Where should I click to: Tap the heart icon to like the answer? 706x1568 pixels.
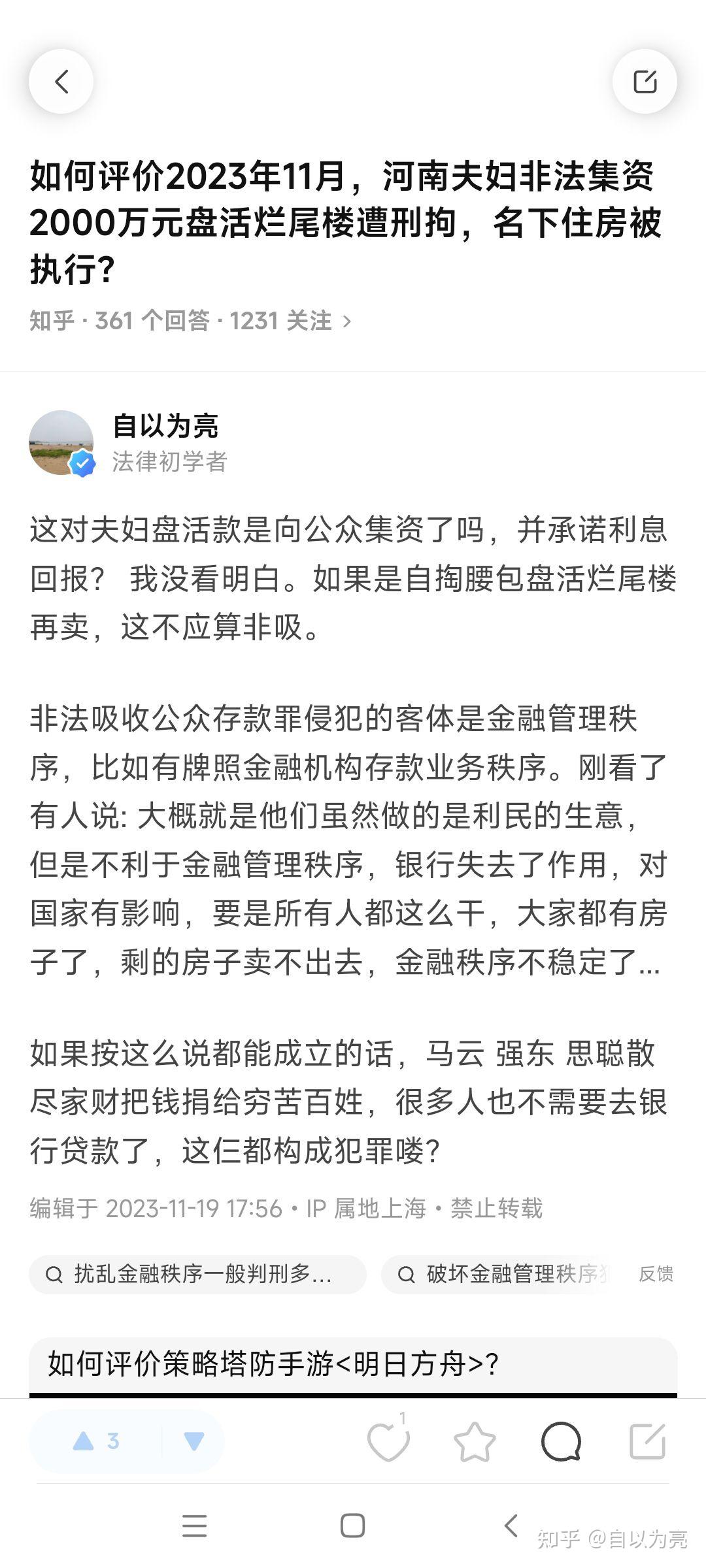(x=388, y=1442)
